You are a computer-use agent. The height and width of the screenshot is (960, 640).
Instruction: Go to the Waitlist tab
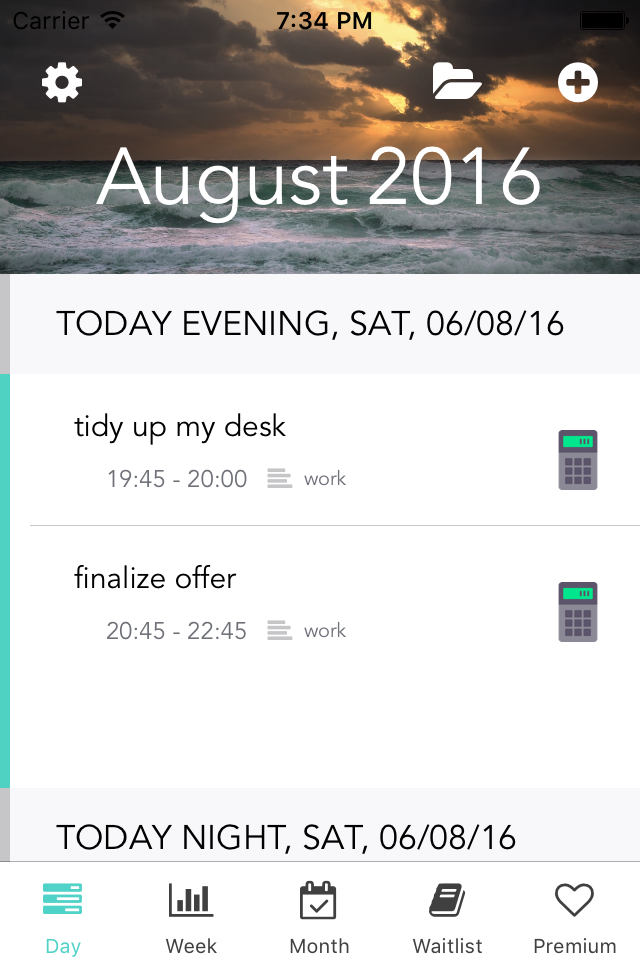(447, 917)
